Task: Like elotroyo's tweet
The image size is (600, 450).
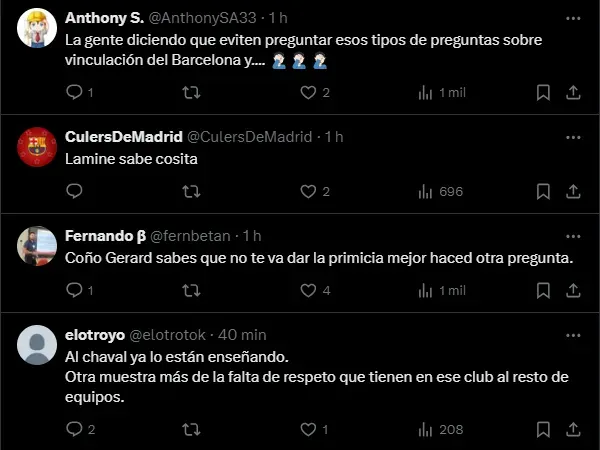Action: coord(308,429)
